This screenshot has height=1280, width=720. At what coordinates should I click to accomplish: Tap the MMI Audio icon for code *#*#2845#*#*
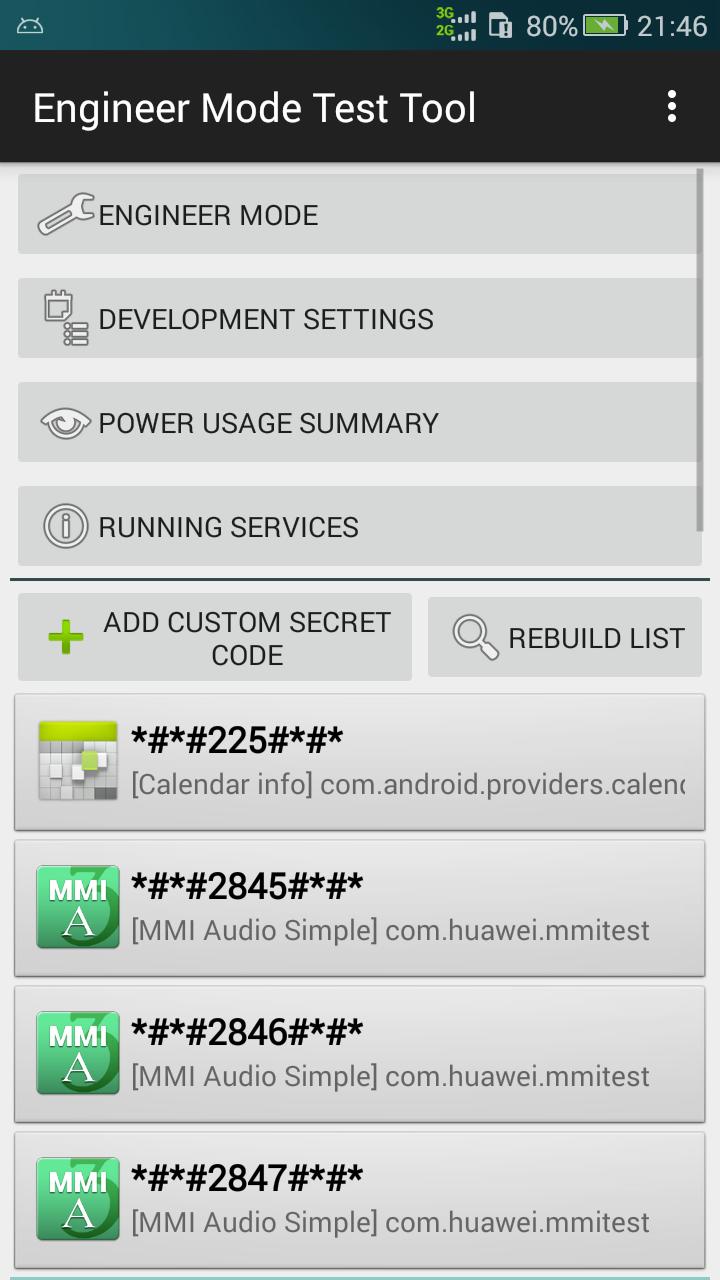coord(77,906)
